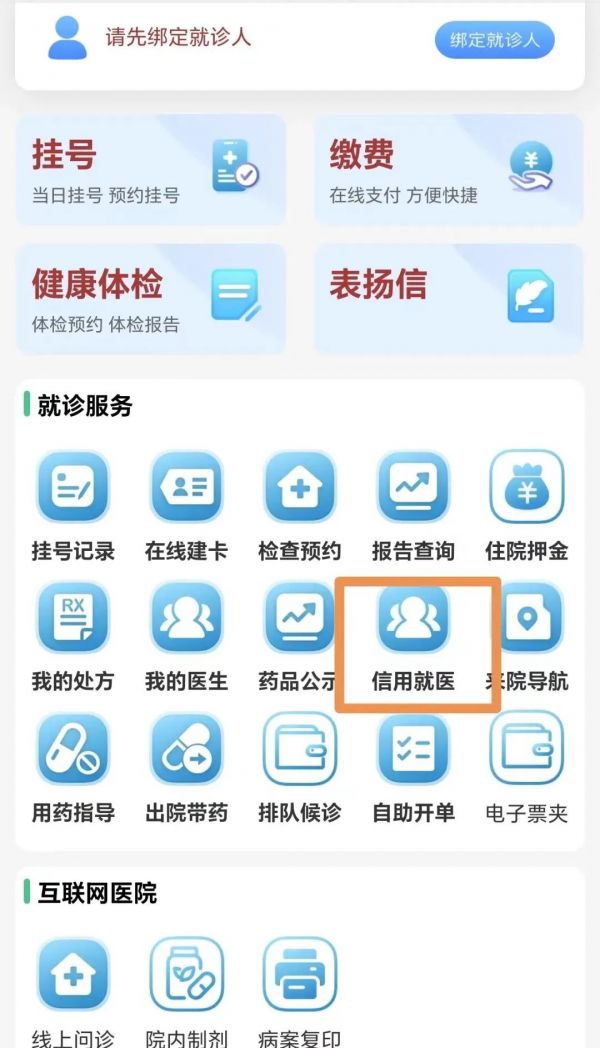Image resolution: width=600 pixels, height=1048 pixels.
Task: Open the 健康体检 card
Action: click(151, 299)
